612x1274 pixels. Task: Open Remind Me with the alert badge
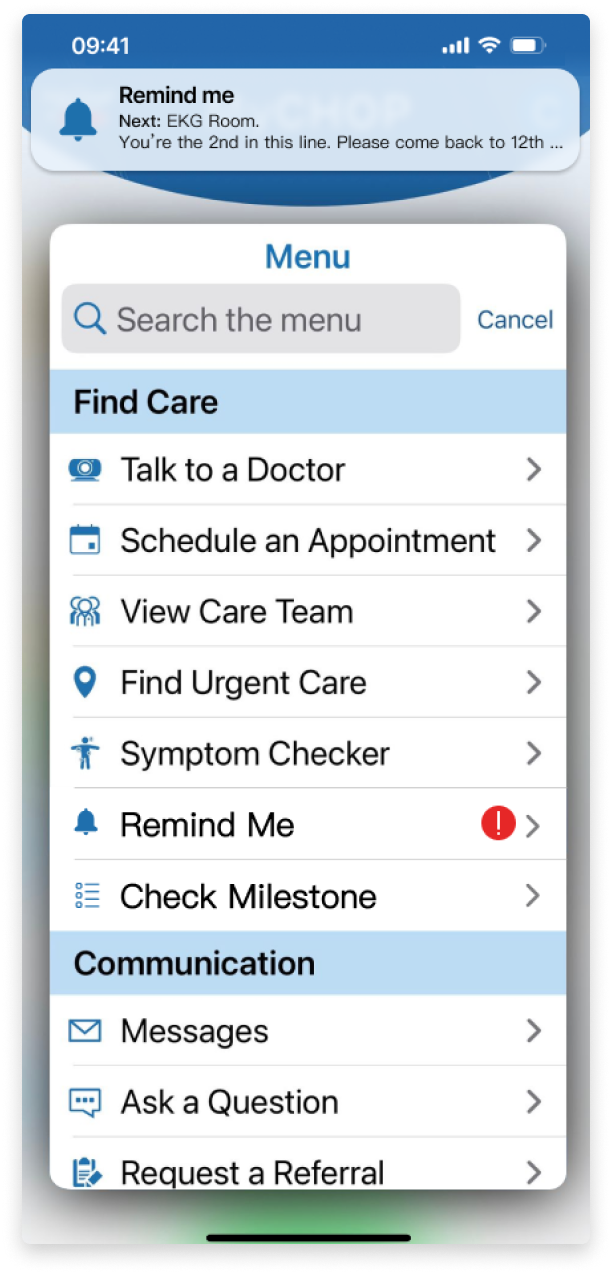pos(308,824)
